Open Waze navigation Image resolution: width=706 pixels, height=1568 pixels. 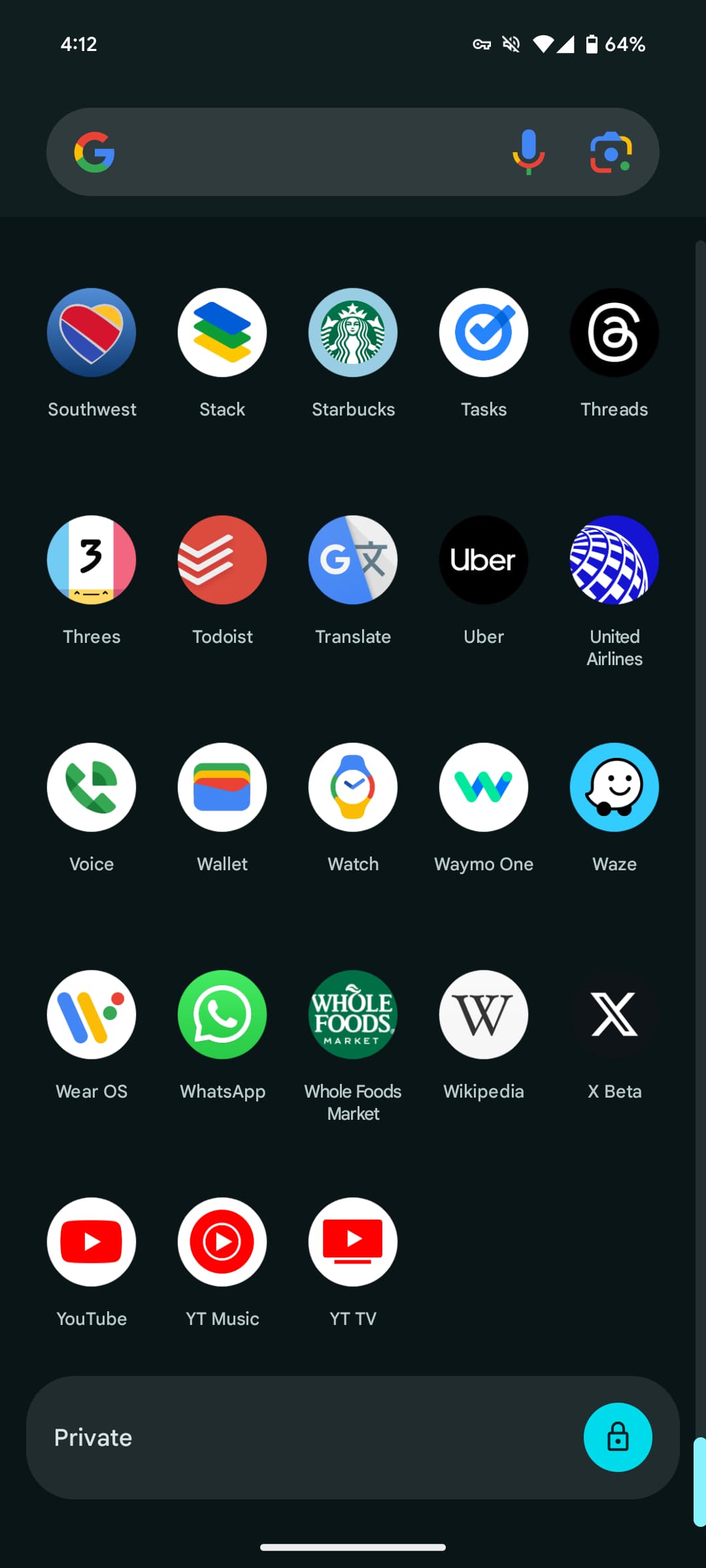(x=614, y=787)
